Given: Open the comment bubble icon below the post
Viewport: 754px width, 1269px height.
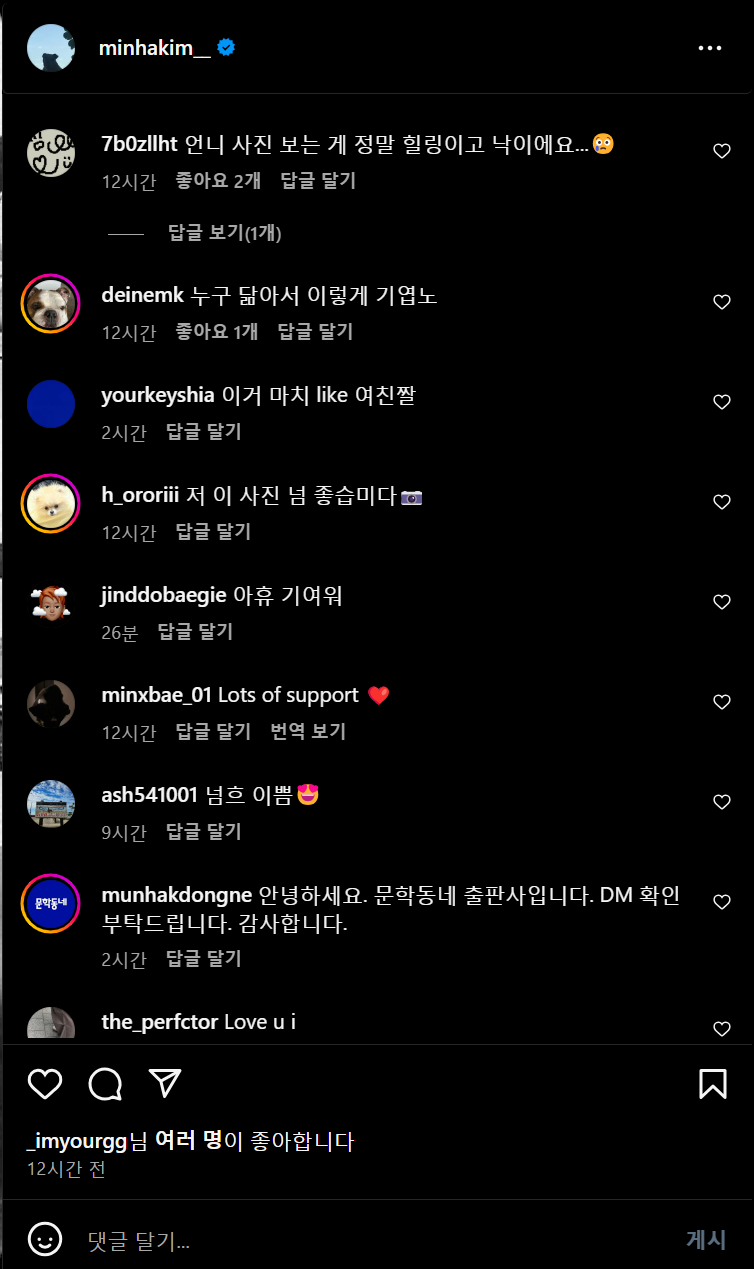Looking at the screenshot, I should pos(105,1084).
